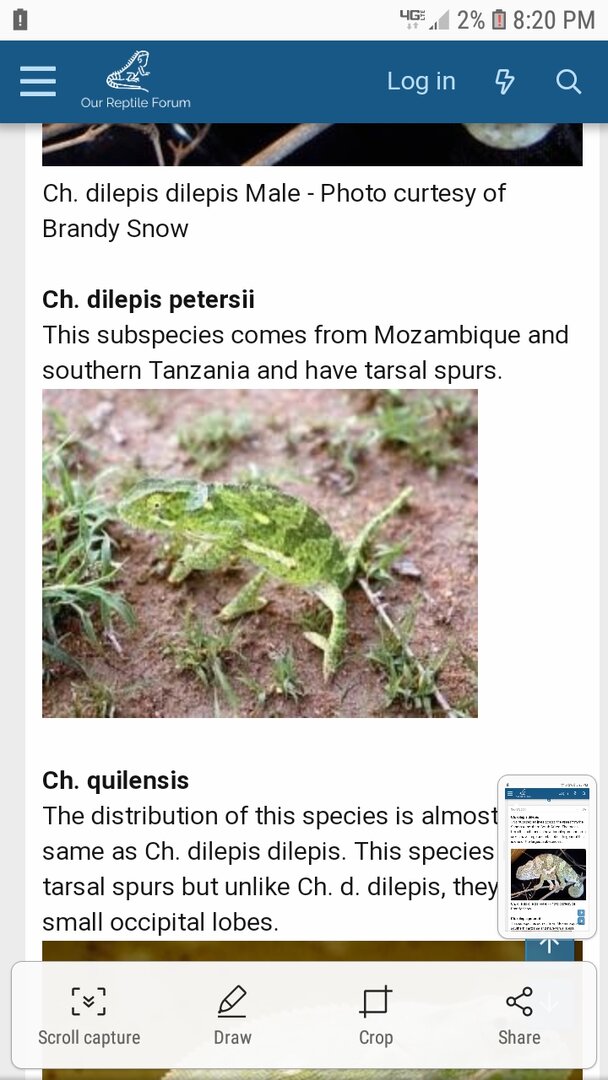Open the What's new lightning icon
This screenshot has height=1080, width=608.
pyautogui.click(x=505, y=82)
